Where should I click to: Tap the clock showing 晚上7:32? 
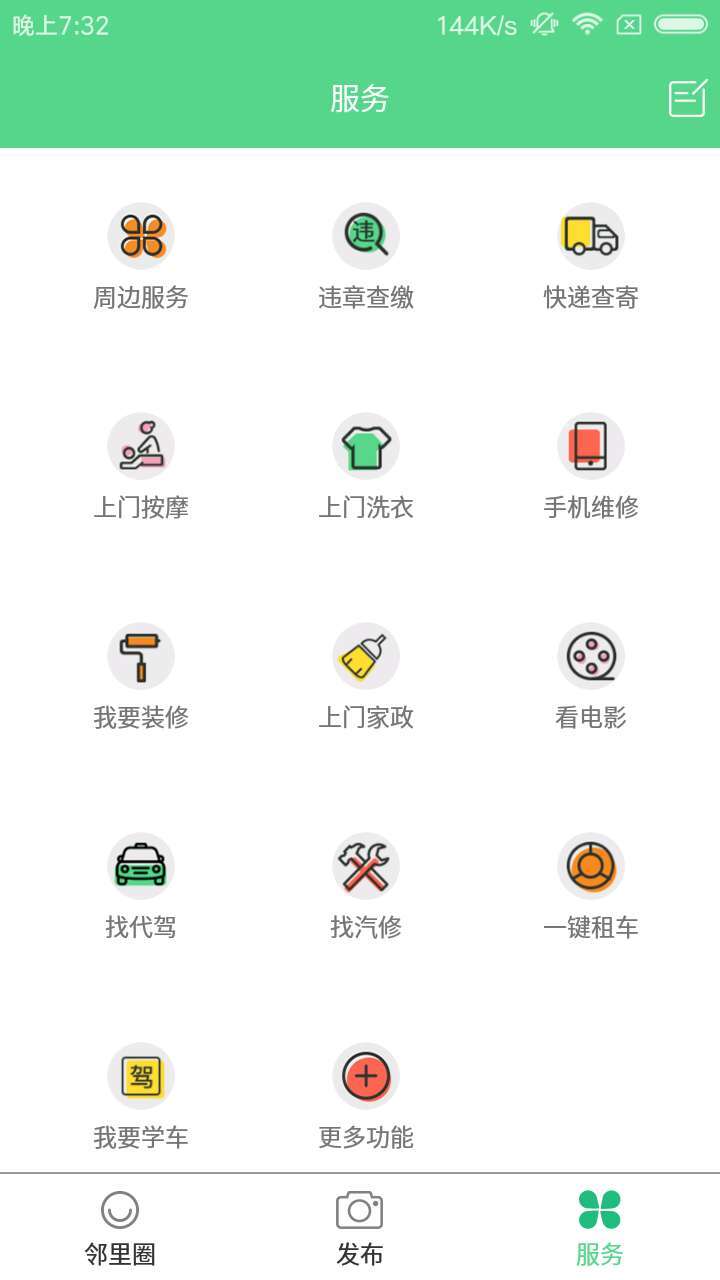point(60,23)
